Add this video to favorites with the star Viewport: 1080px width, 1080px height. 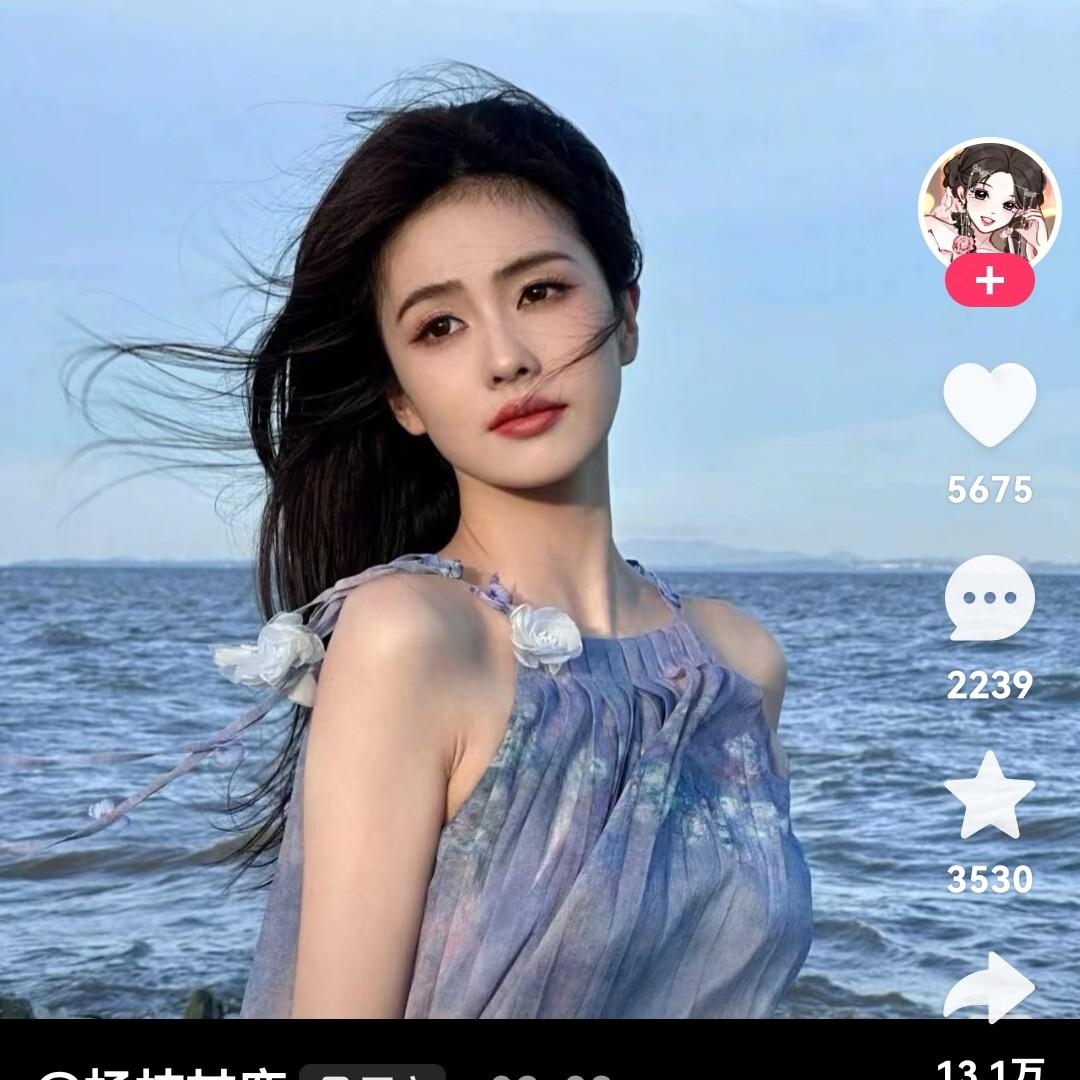pyautogui.click(x=989, y=794)
